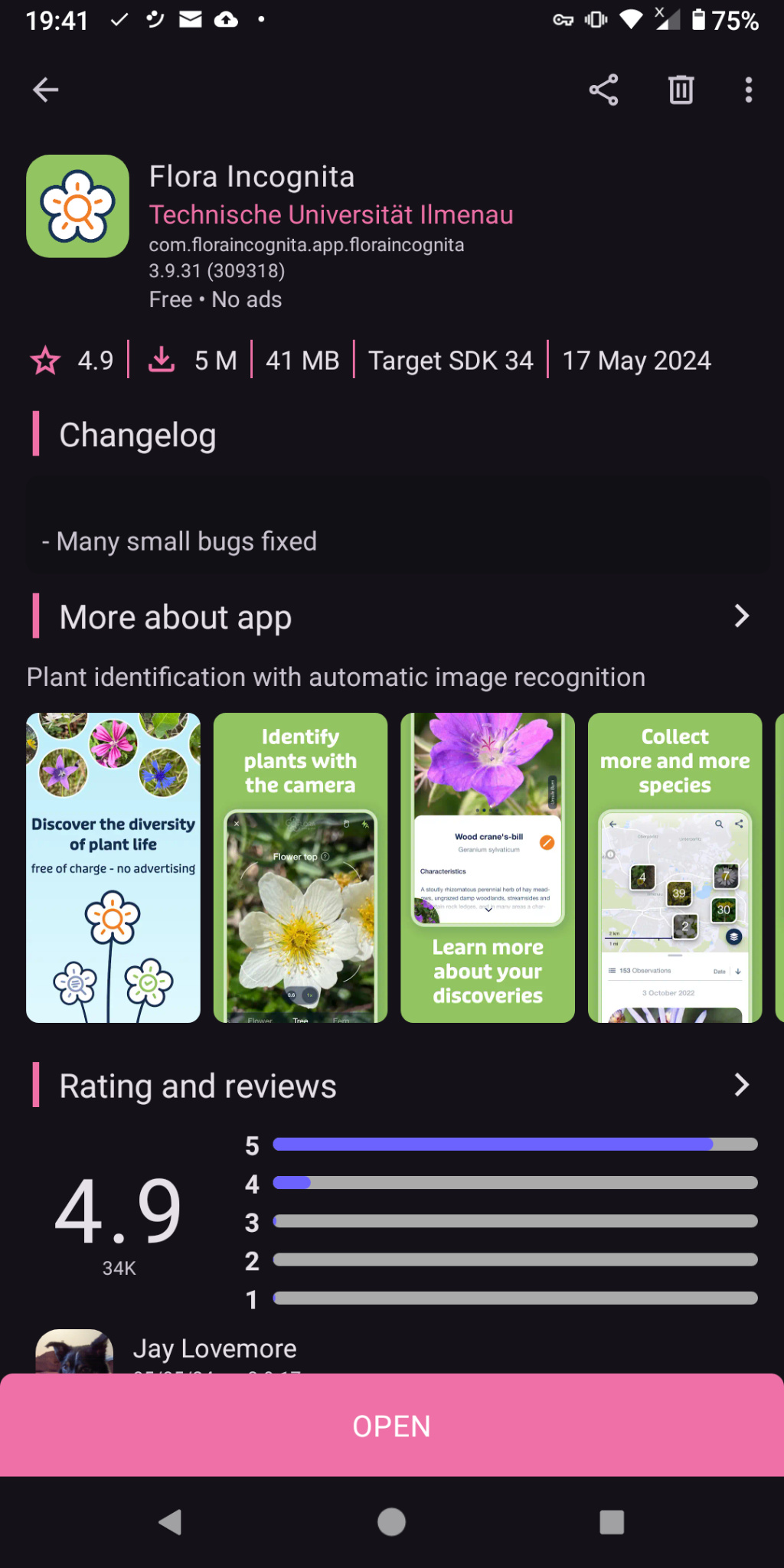View the Discover the diversity screenshot
Viewport: 784px width, 1568px height.
point(113,867)
